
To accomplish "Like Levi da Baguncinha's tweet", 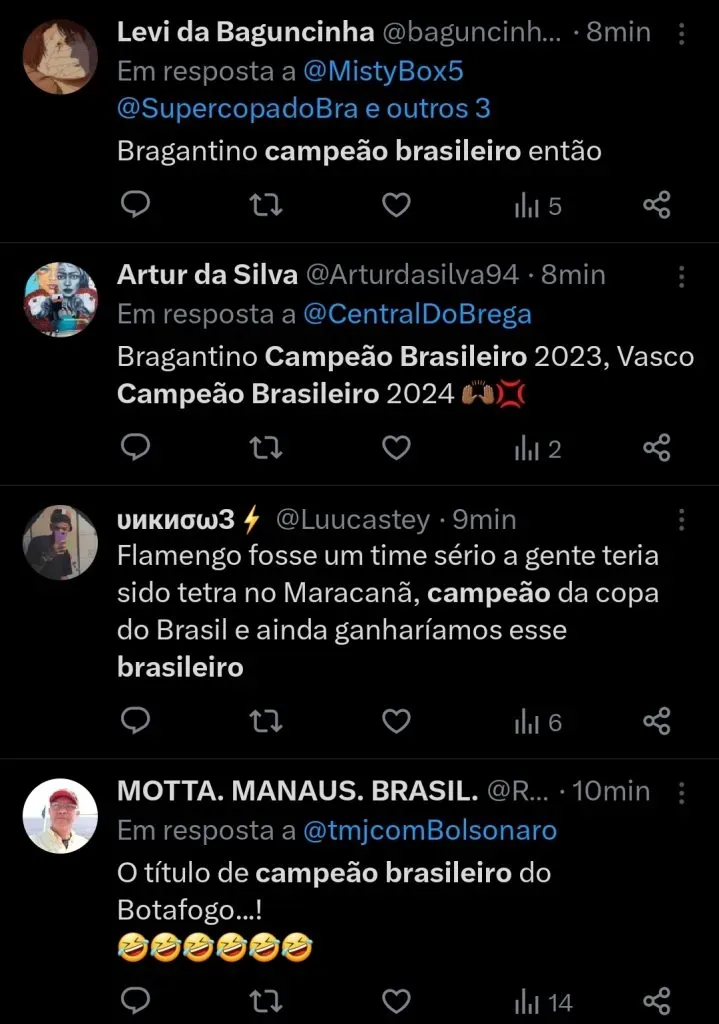I will point(397,205).
